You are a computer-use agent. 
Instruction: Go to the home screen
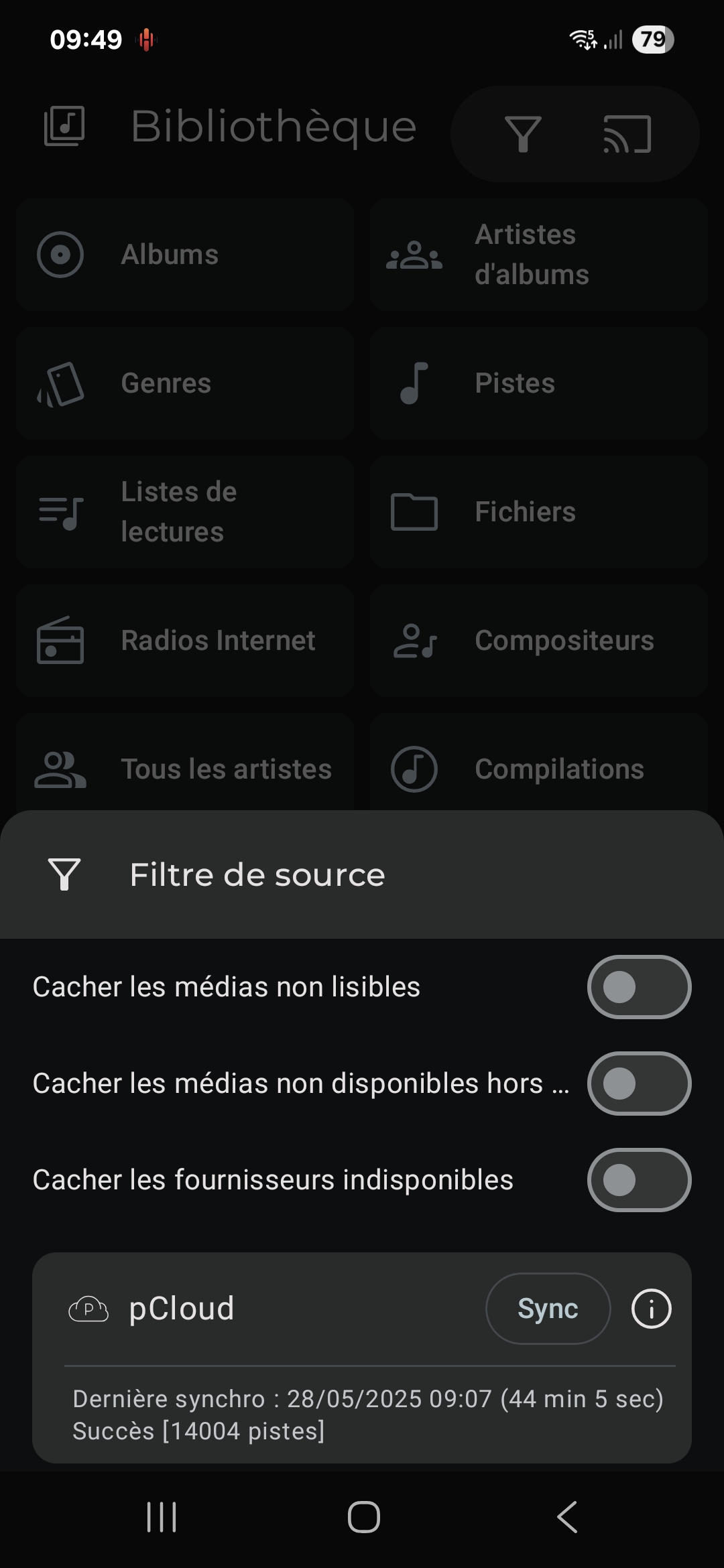(363, 1517)
